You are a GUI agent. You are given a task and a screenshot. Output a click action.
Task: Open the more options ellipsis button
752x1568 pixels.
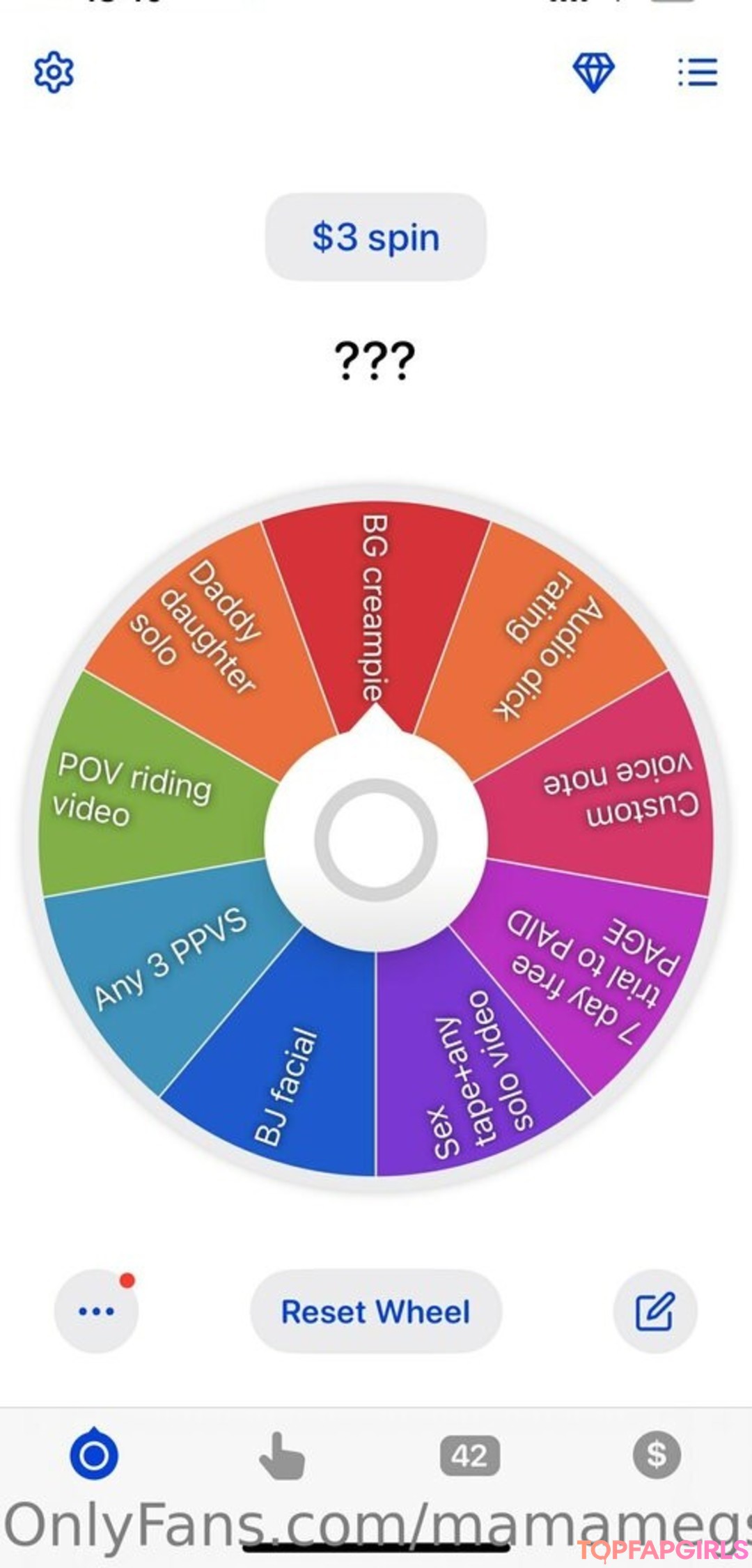[x=96, y=1311]
